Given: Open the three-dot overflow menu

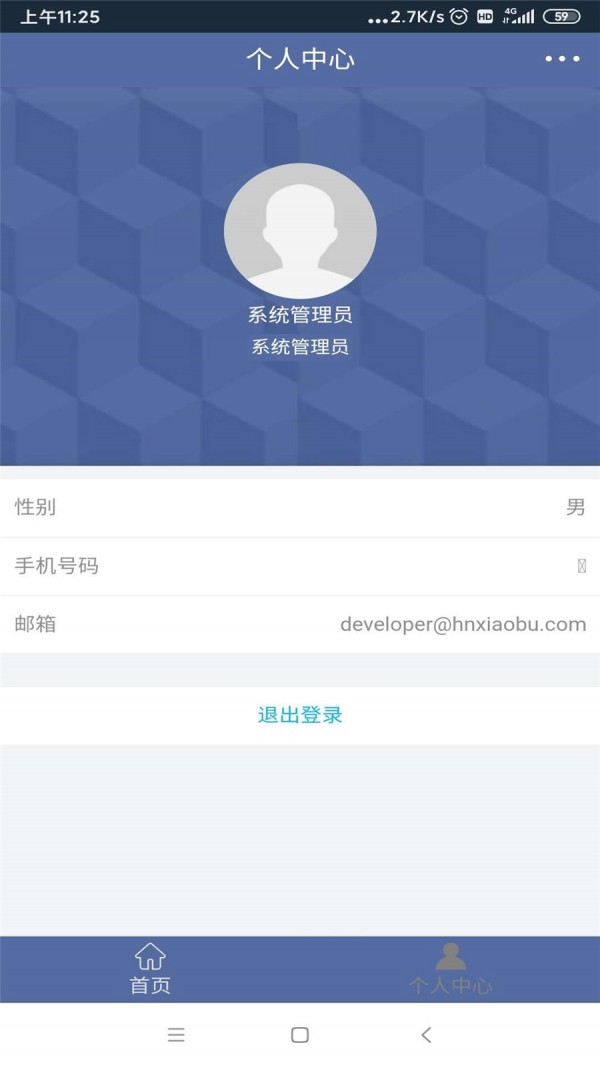Looking at the screenshot, I should coord(562,59).
